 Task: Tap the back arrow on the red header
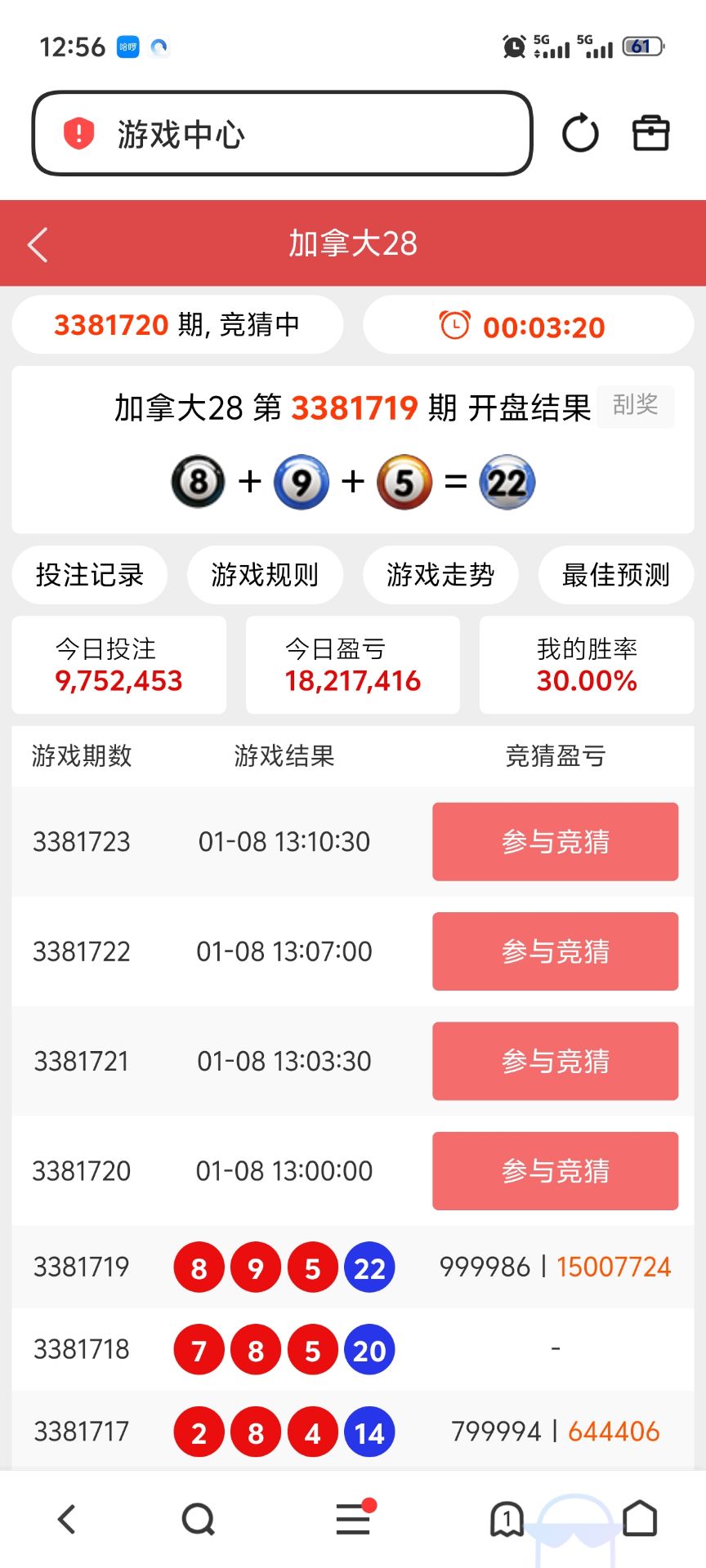(38, 244)
